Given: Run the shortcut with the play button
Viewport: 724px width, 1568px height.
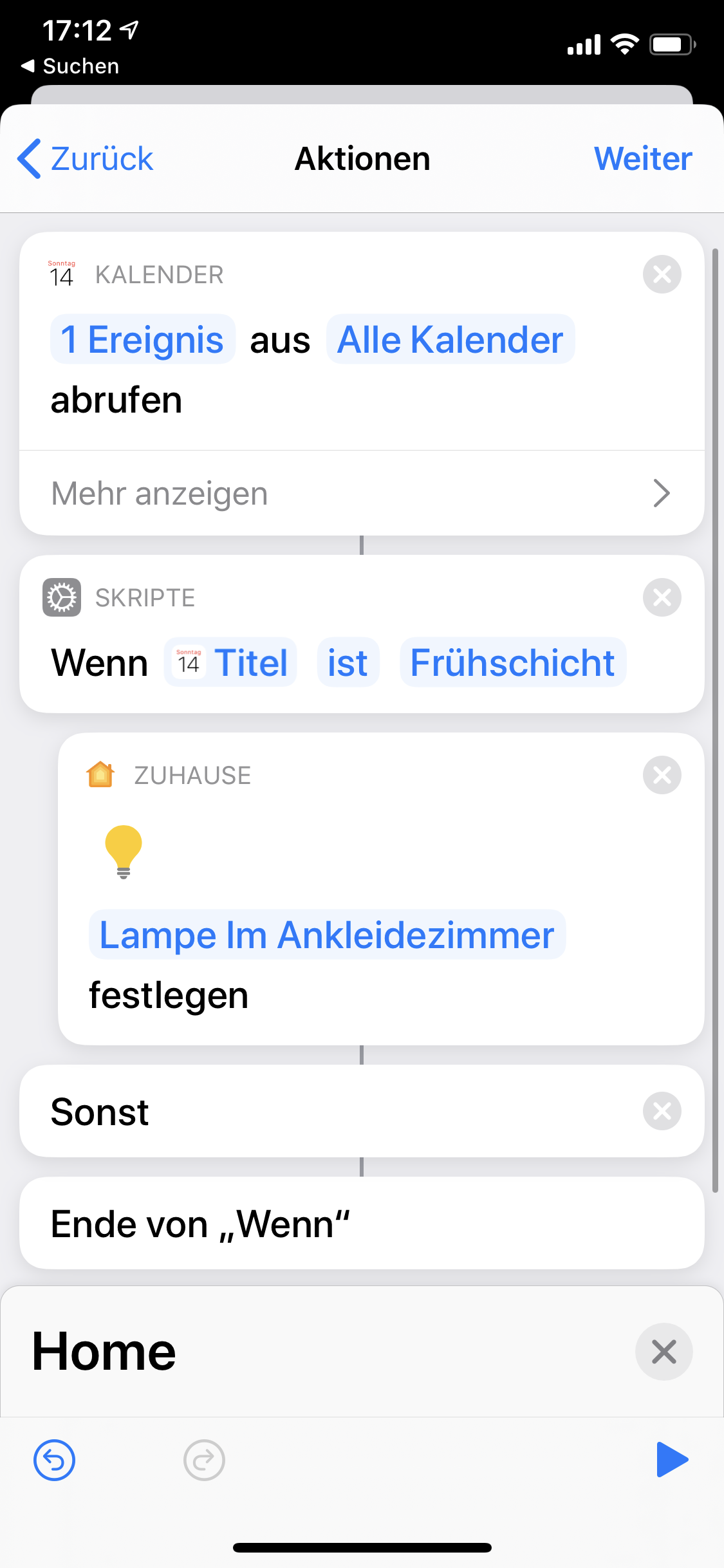Looking at the screenshot, I should coord(672,1460).
